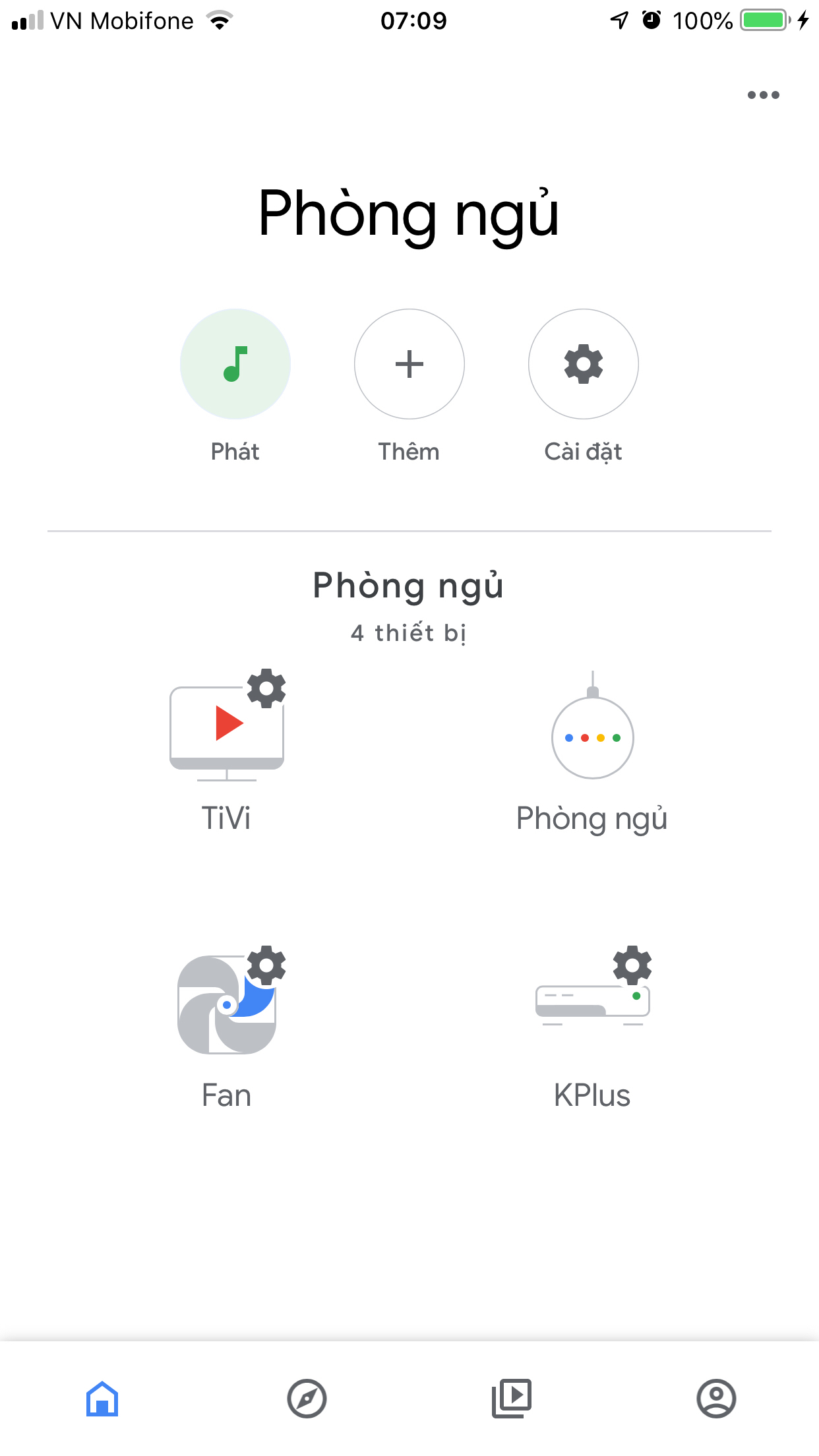Switch to the Discover compass tab
Screen dimensions: 819x1456
[307, 1399]
